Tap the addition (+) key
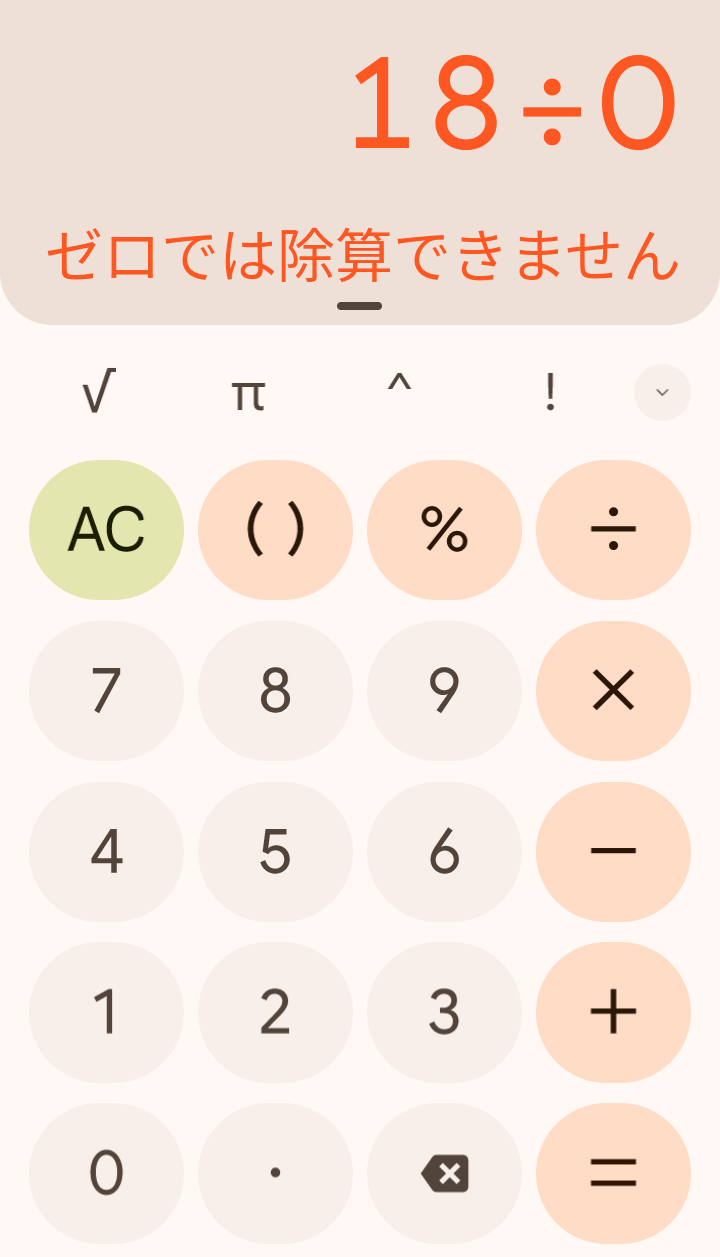 click(613, 1012)
